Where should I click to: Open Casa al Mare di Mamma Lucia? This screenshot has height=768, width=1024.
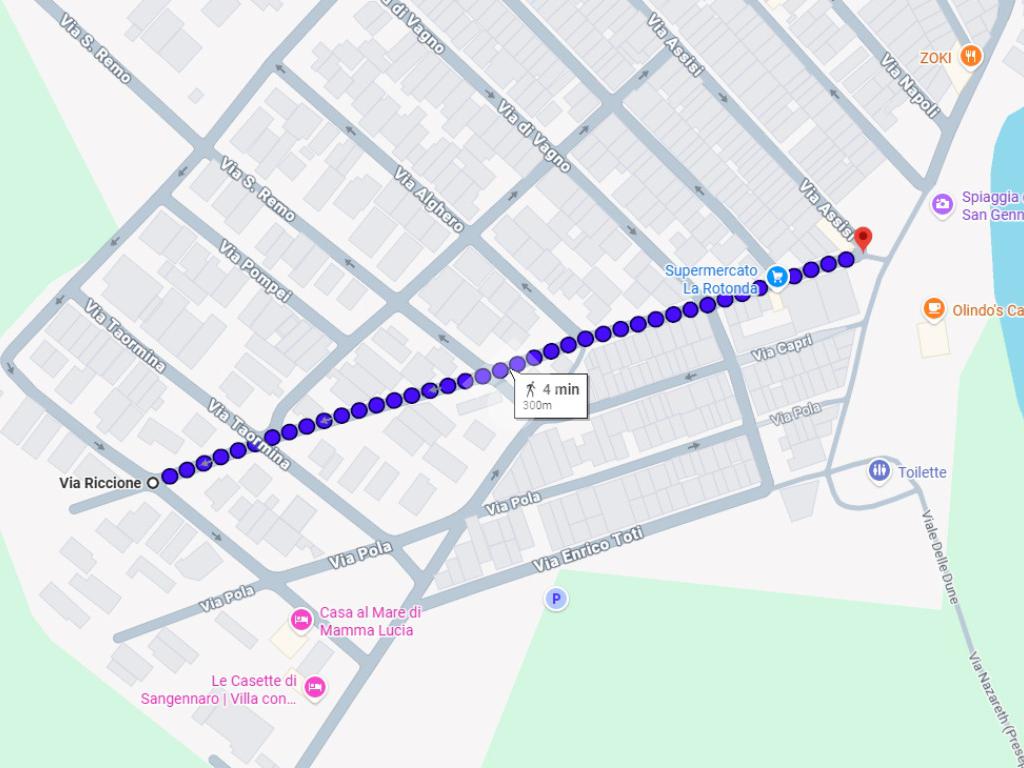point(301,621)
